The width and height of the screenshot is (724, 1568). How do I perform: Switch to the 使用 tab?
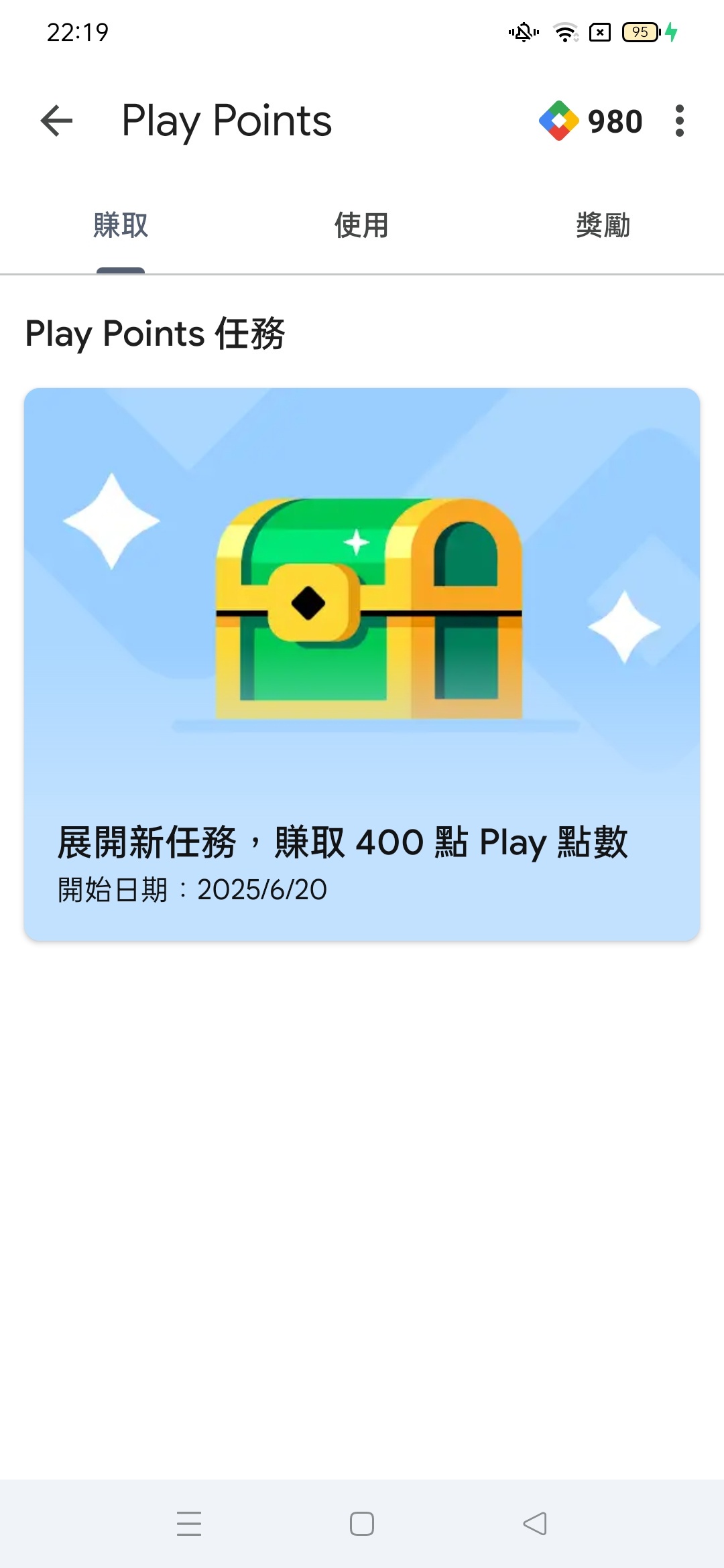pos(361,225)
